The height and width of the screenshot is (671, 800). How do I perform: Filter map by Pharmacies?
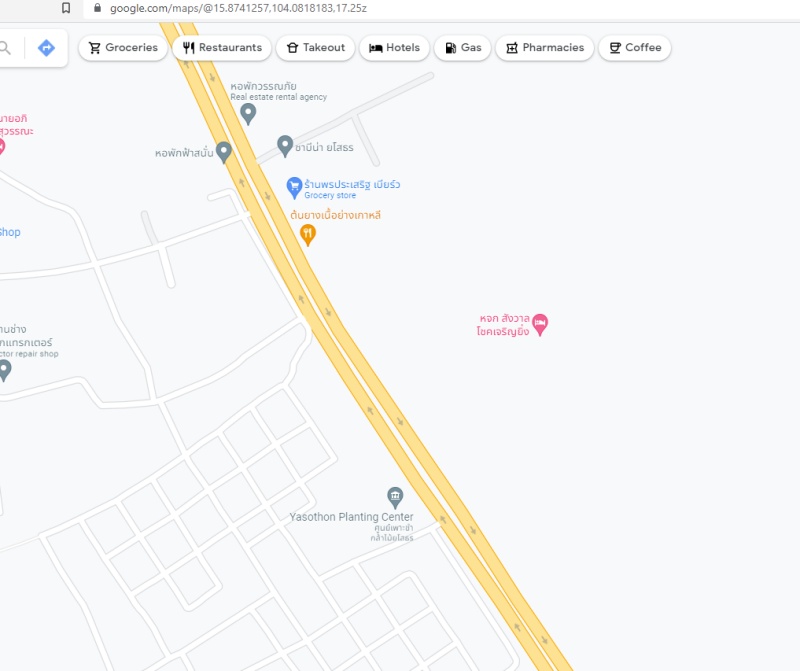point(544,48)
